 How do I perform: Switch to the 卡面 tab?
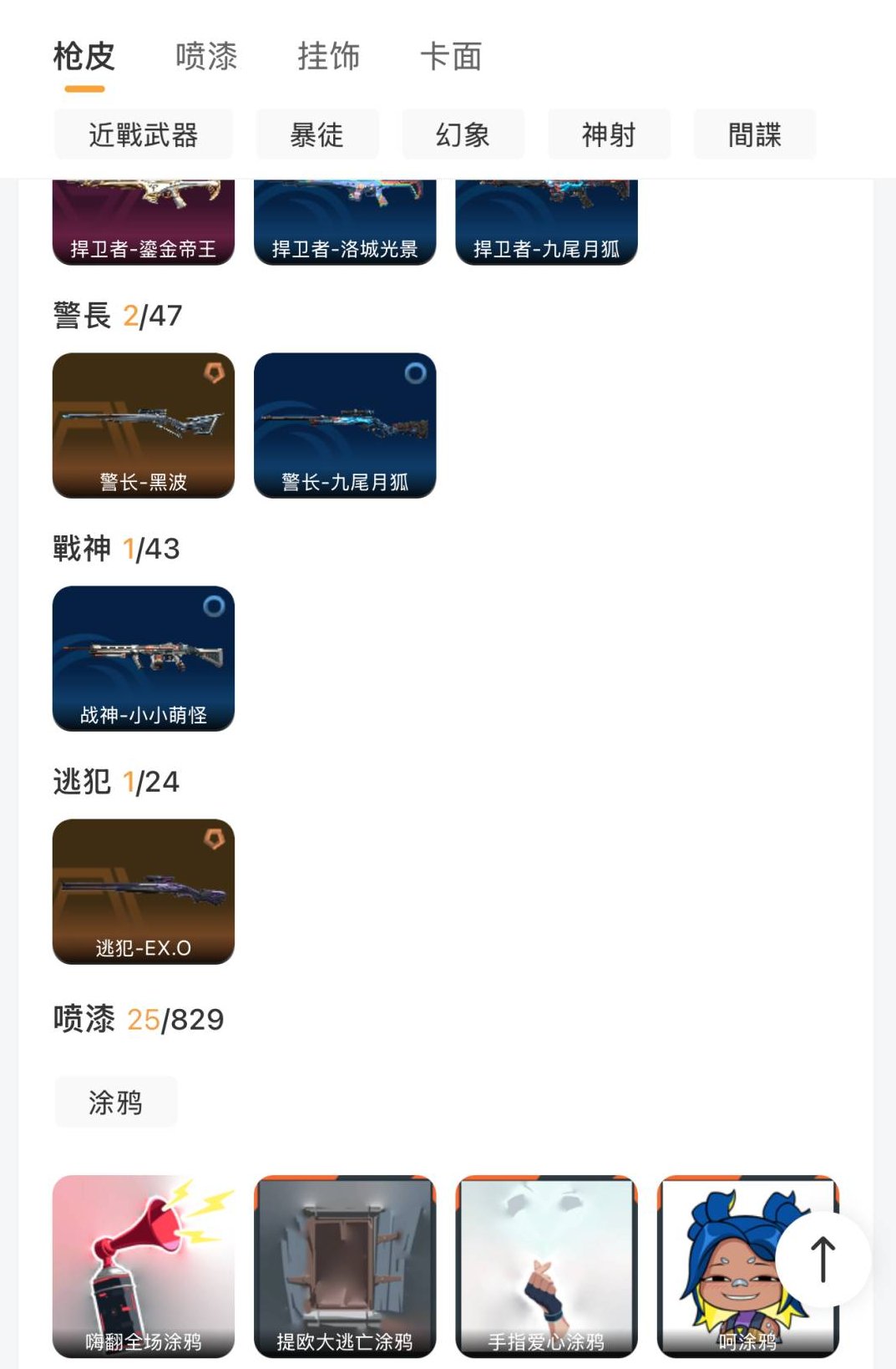coord(450,57)
